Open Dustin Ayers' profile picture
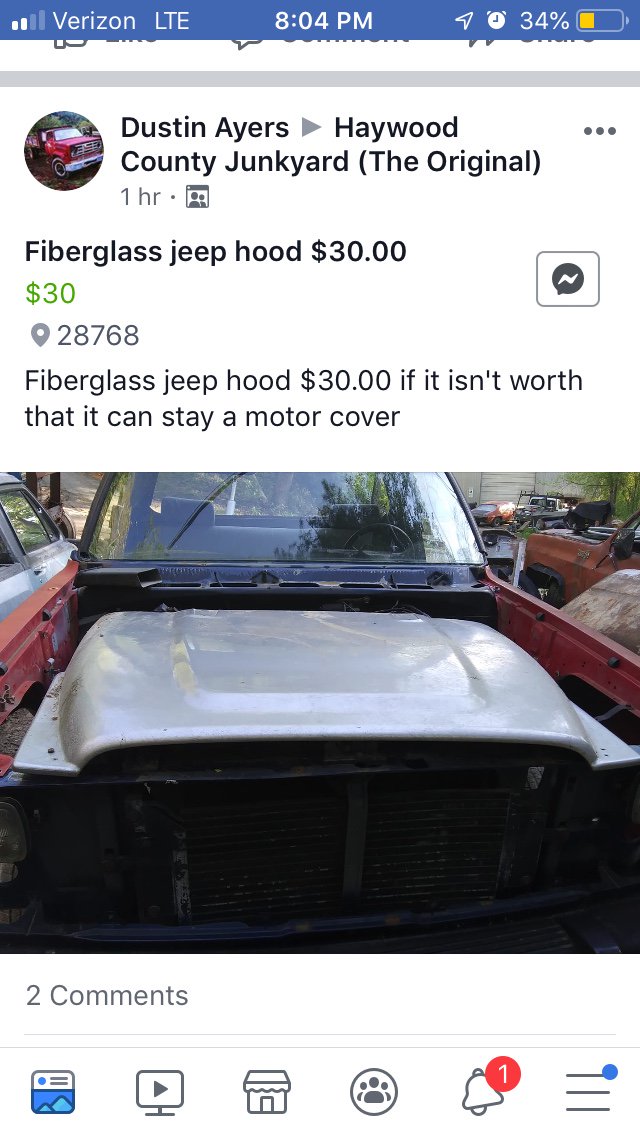Viewport: 640px width, 1136px height. [x=64, y=151]
